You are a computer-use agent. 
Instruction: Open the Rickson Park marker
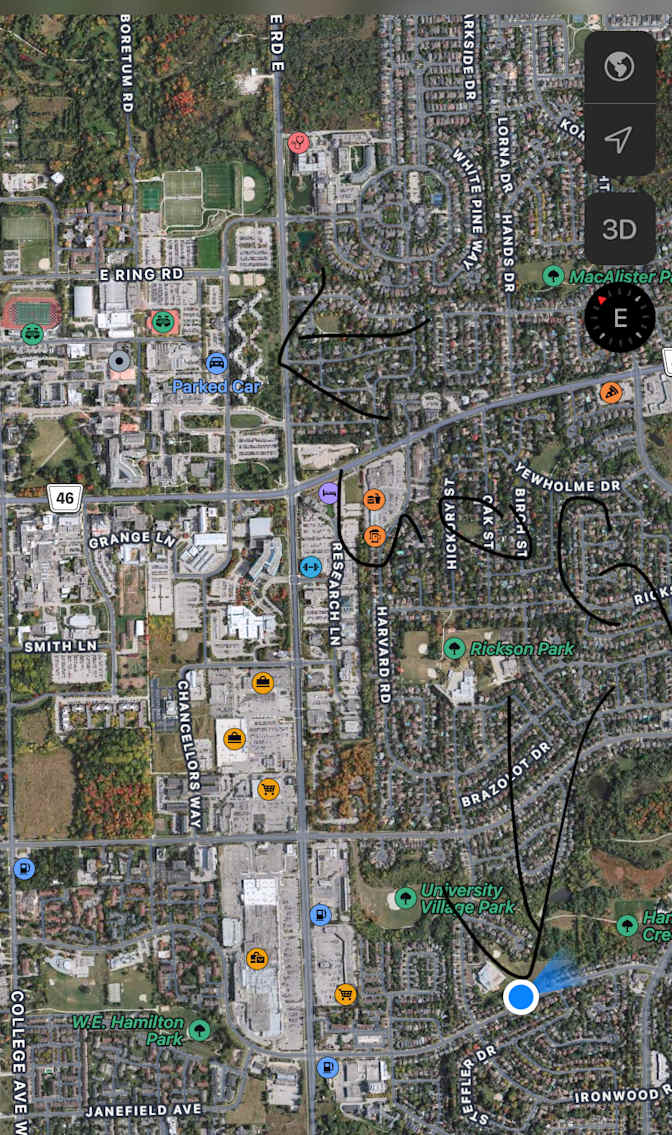(x=454, y=648)
